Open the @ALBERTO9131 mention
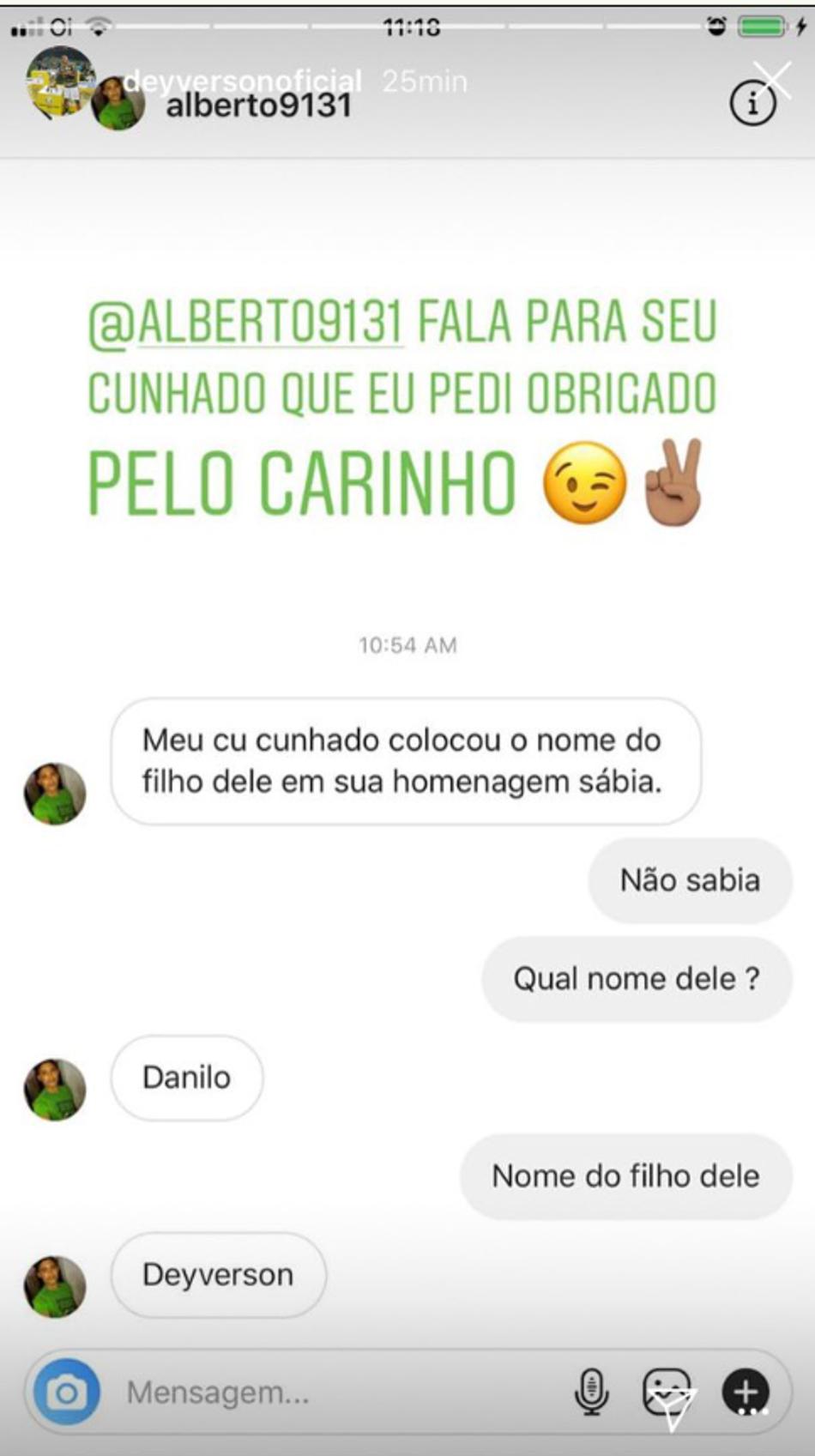 [x=246, y=322]
